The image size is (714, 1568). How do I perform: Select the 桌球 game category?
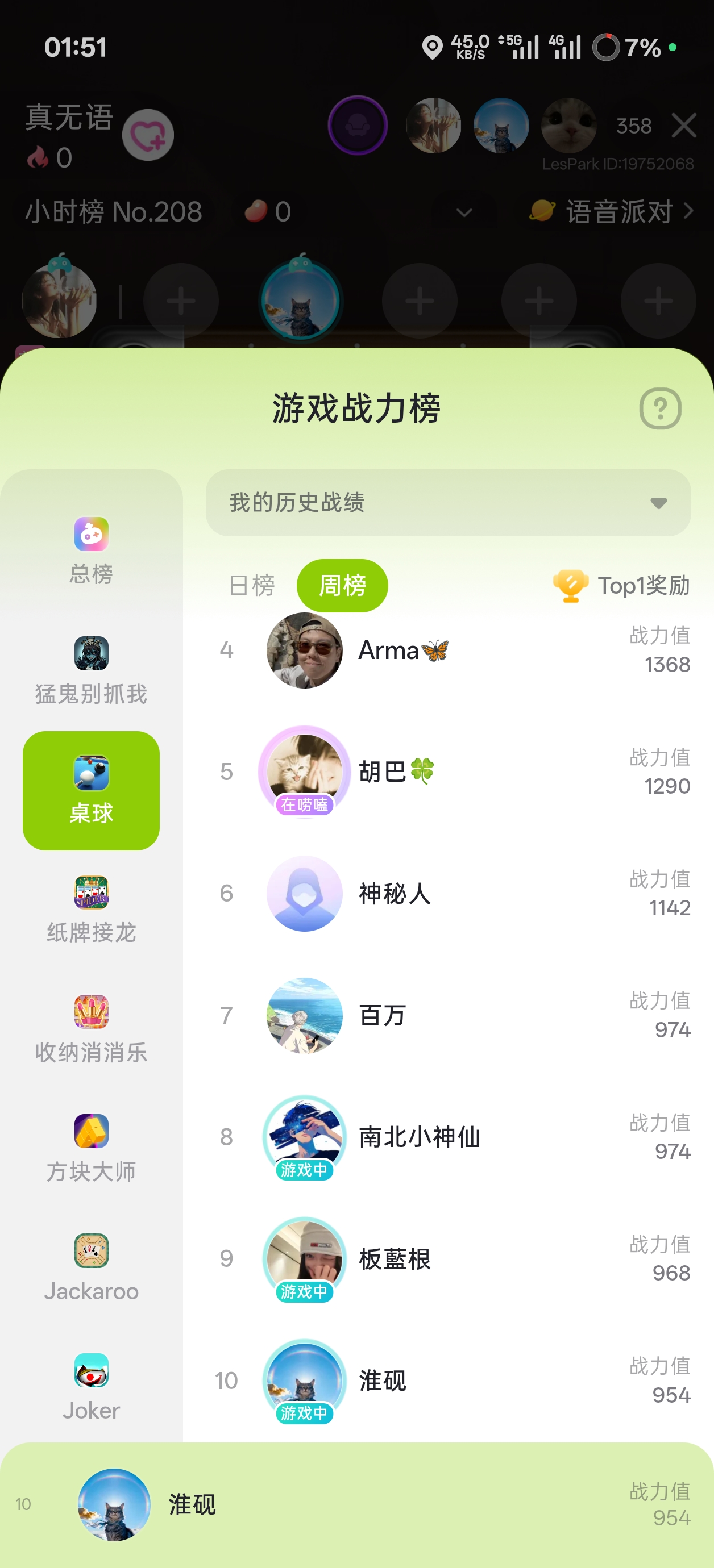pyautogui.click(x=92, y=790)
